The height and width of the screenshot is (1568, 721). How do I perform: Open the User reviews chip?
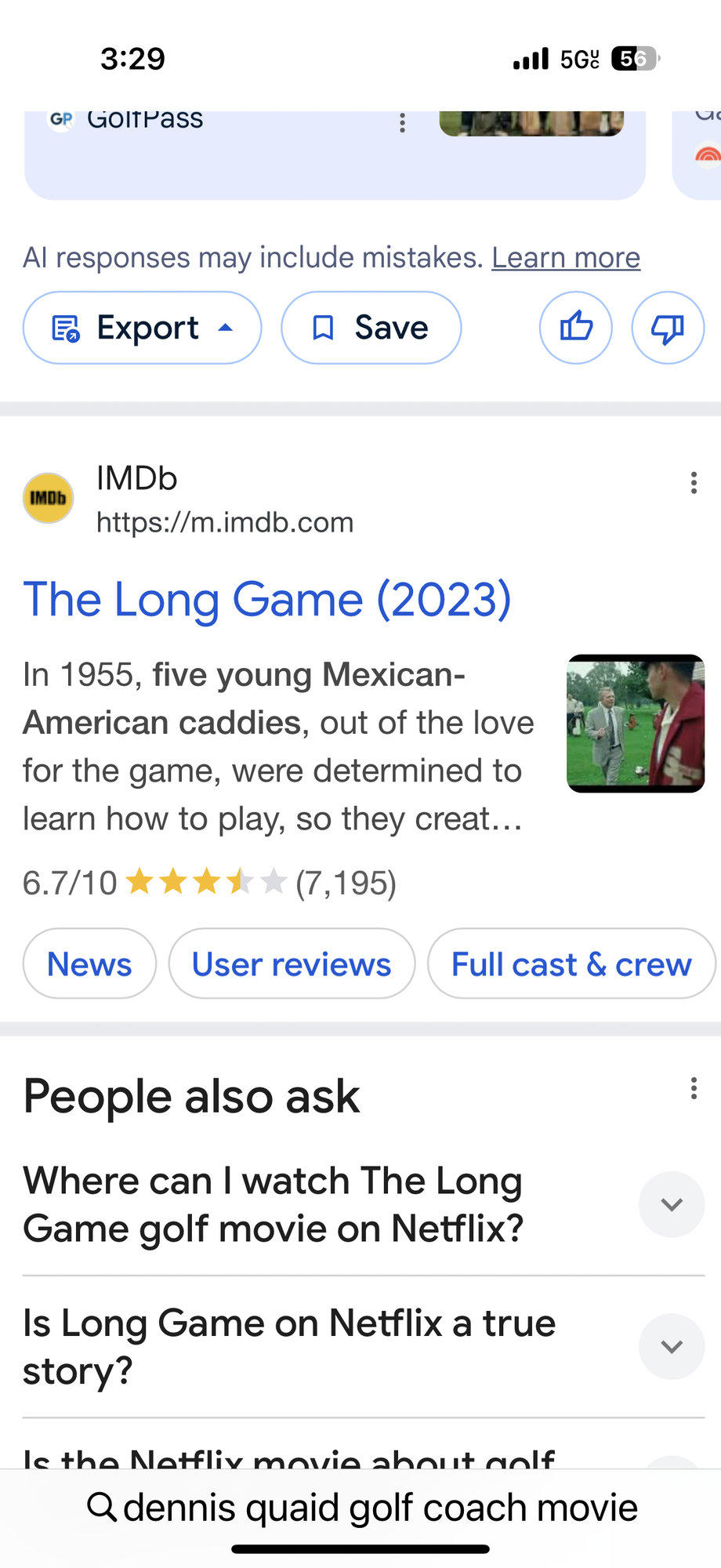coord(292,964)
